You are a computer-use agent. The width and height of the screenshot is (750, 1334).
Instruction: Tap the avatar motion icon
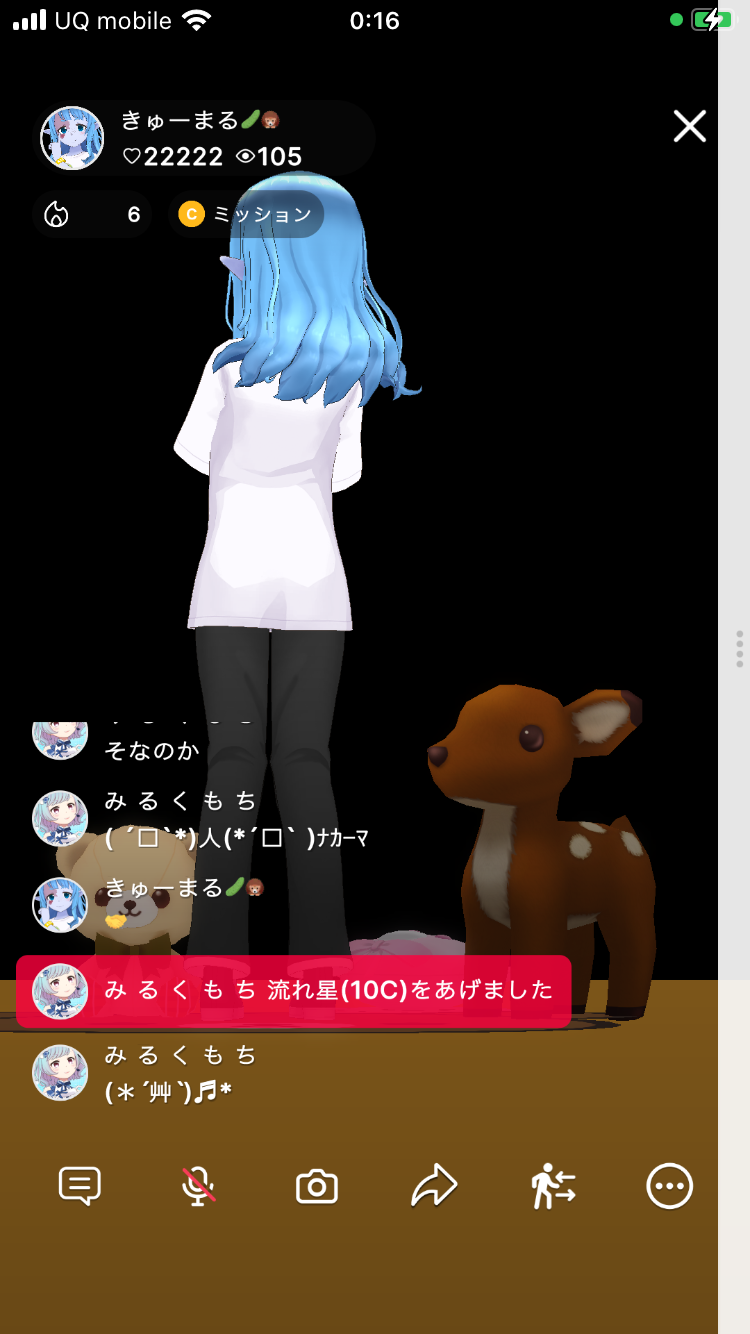pos(552,1186)
